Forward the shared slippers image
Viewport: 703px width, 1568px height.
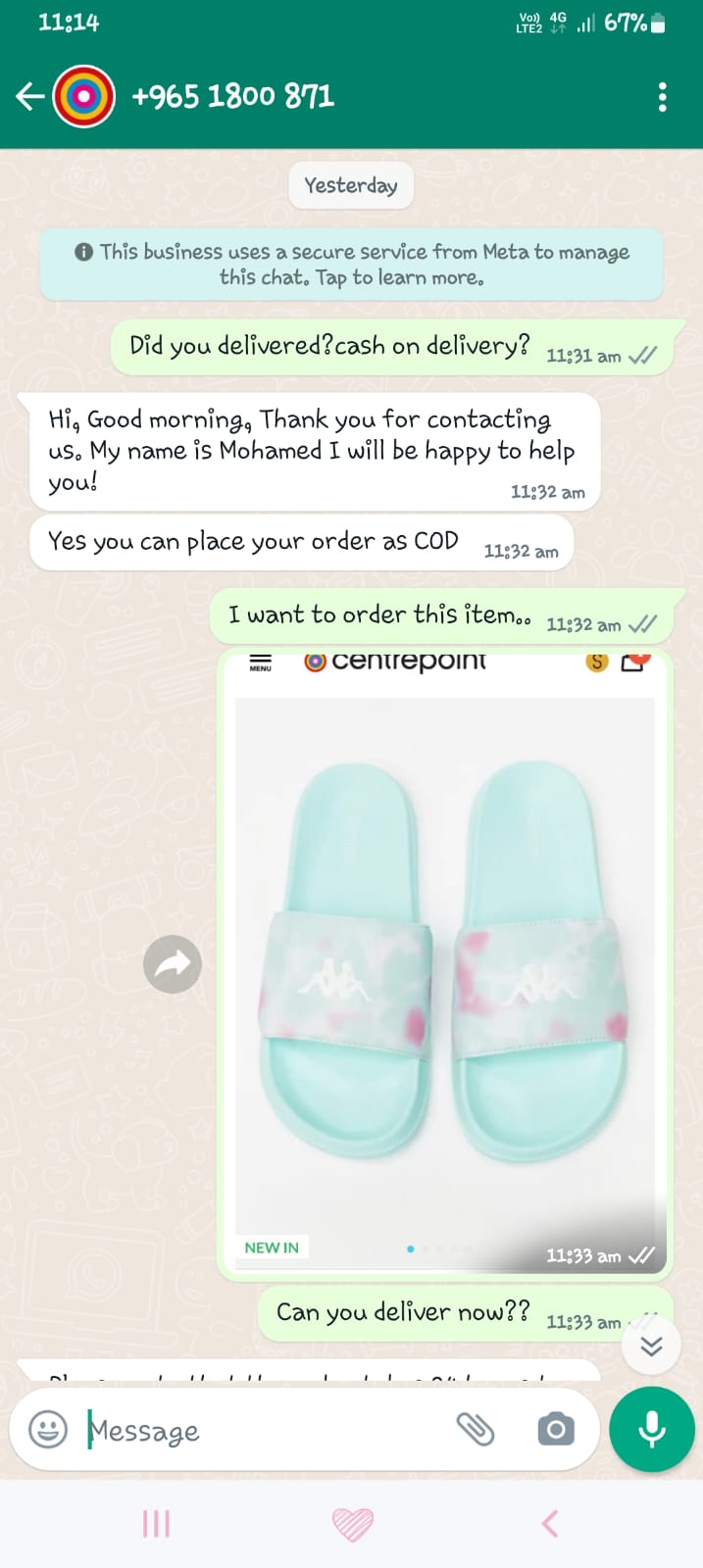(173, 965)
